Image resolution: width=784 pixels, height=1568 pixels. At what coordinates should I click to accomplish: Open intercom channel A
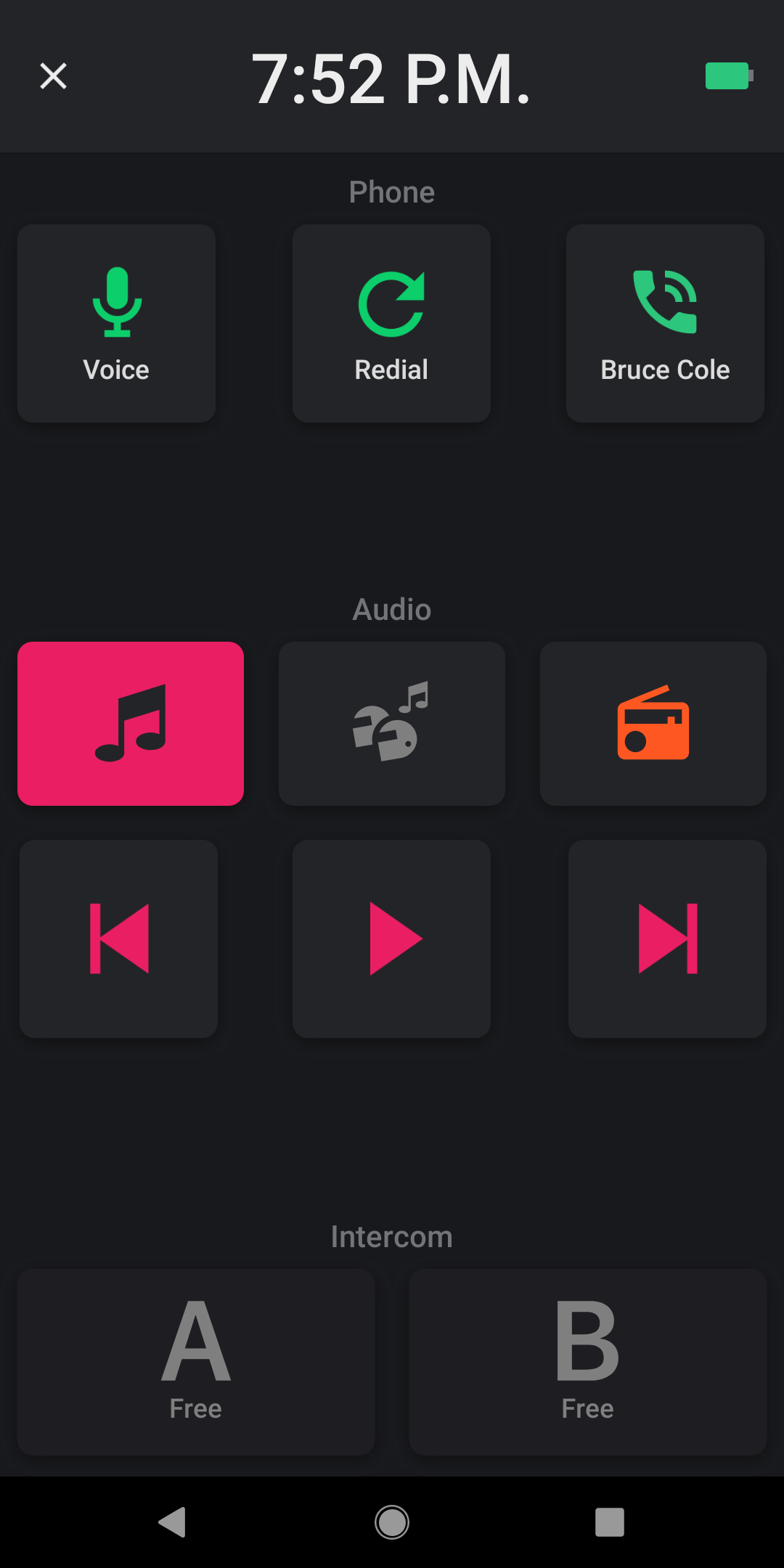coord(196,1363)
